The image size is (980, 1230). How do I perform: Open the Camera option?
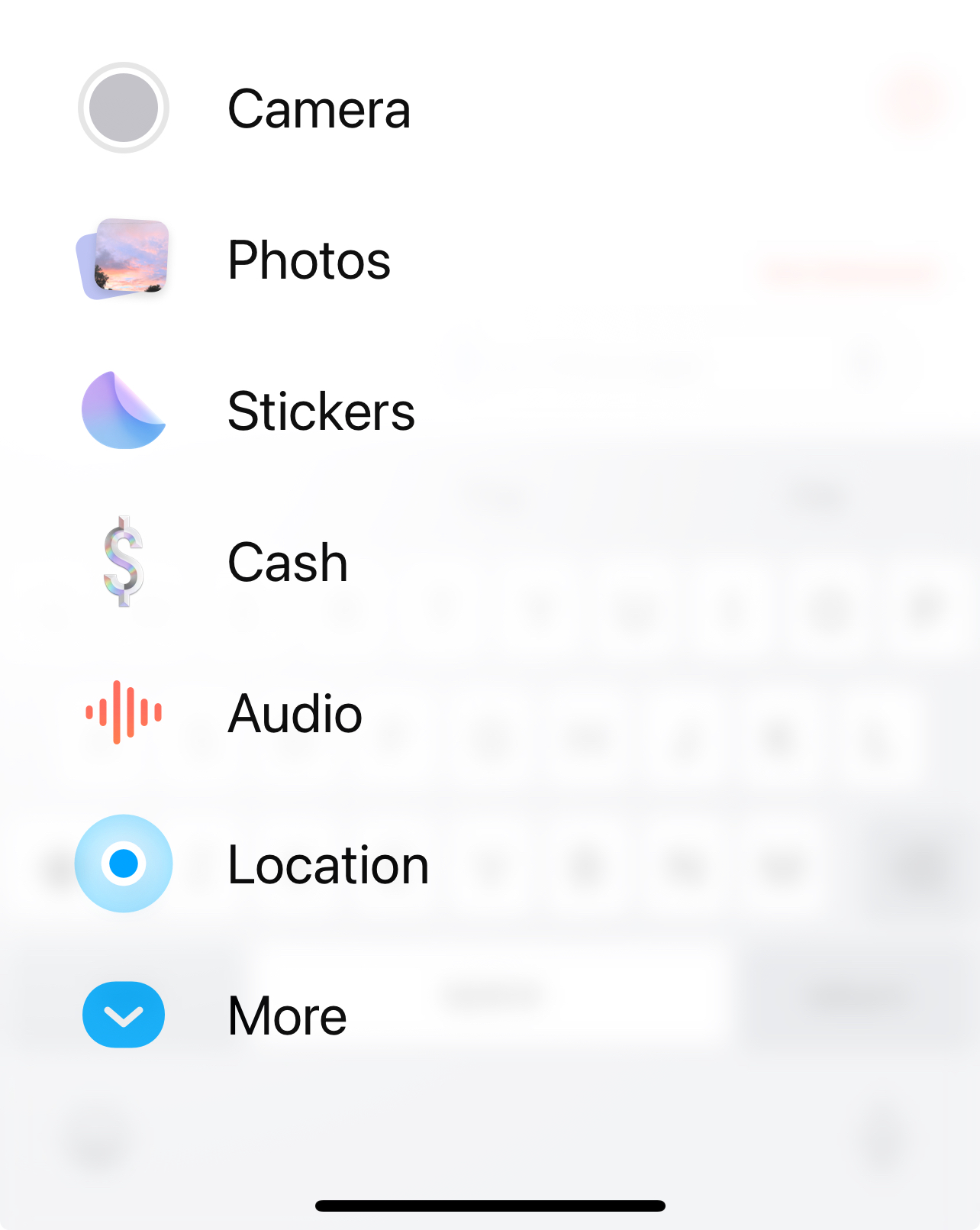click(x=244, y=108)
